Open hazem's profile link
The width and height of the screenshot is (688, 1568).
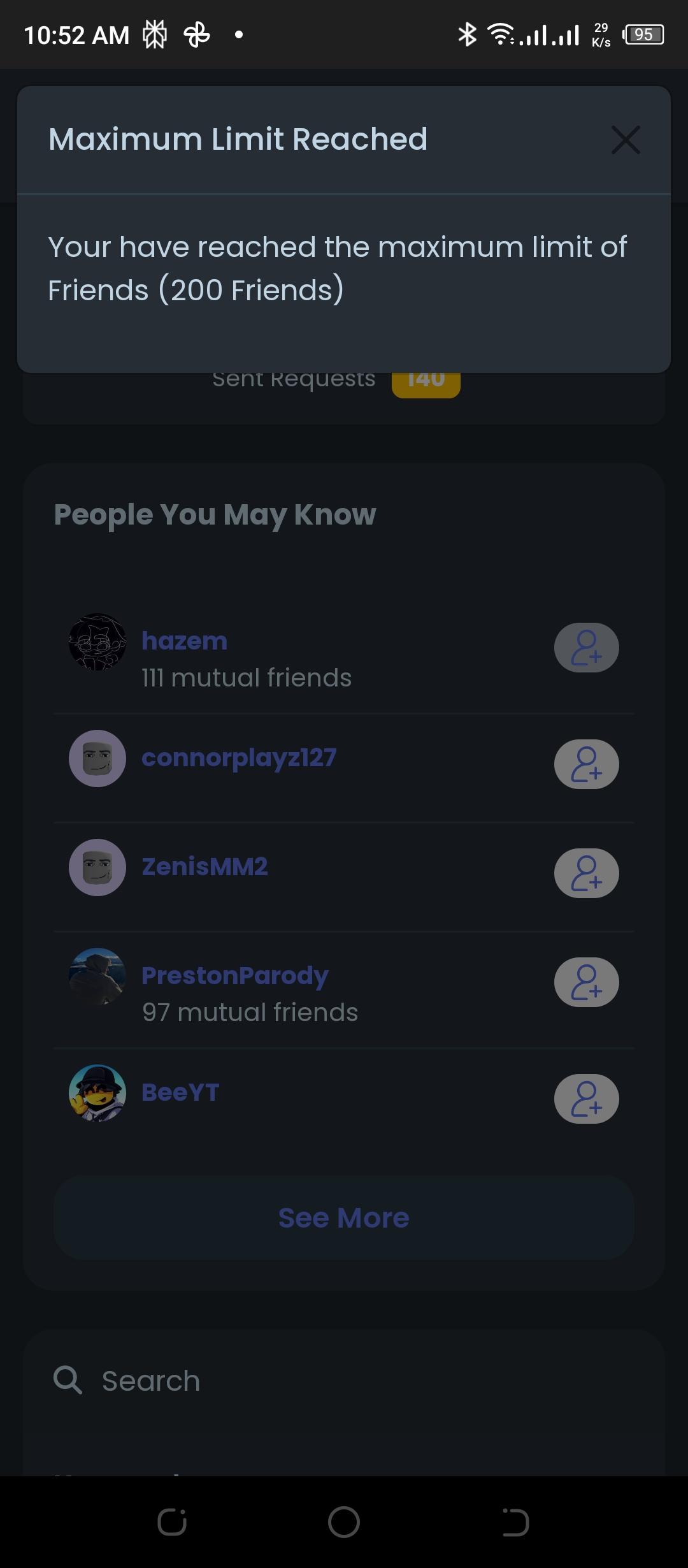(x=184, y=641)
